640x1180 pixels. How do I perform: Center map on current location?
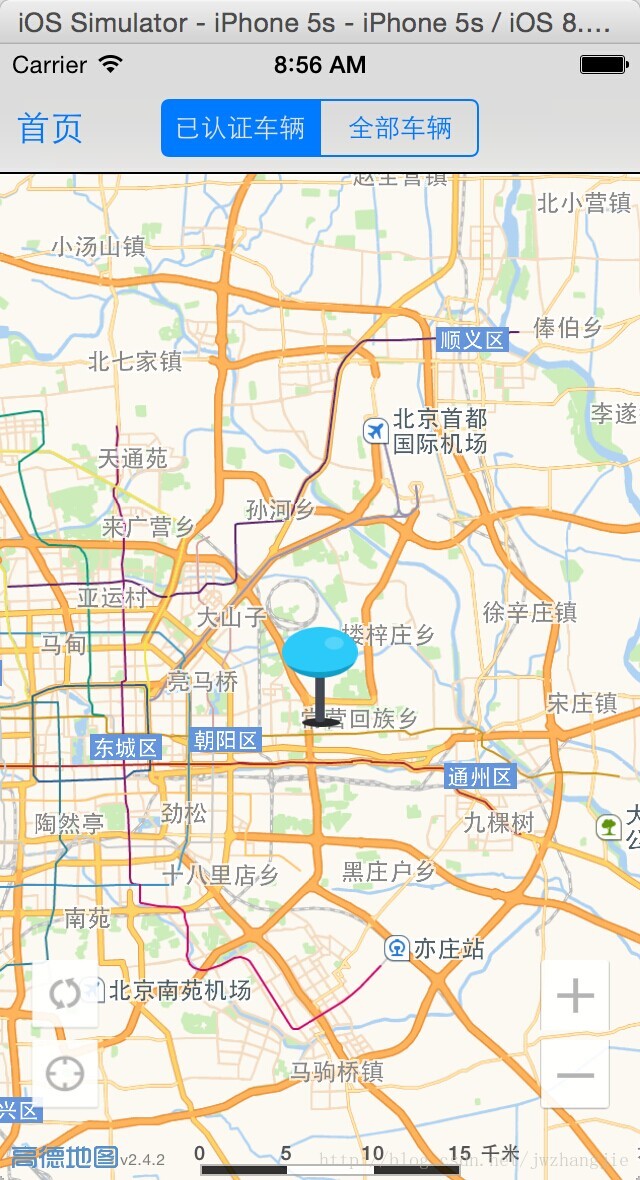pyautogui.click(x=65, y=1074)
